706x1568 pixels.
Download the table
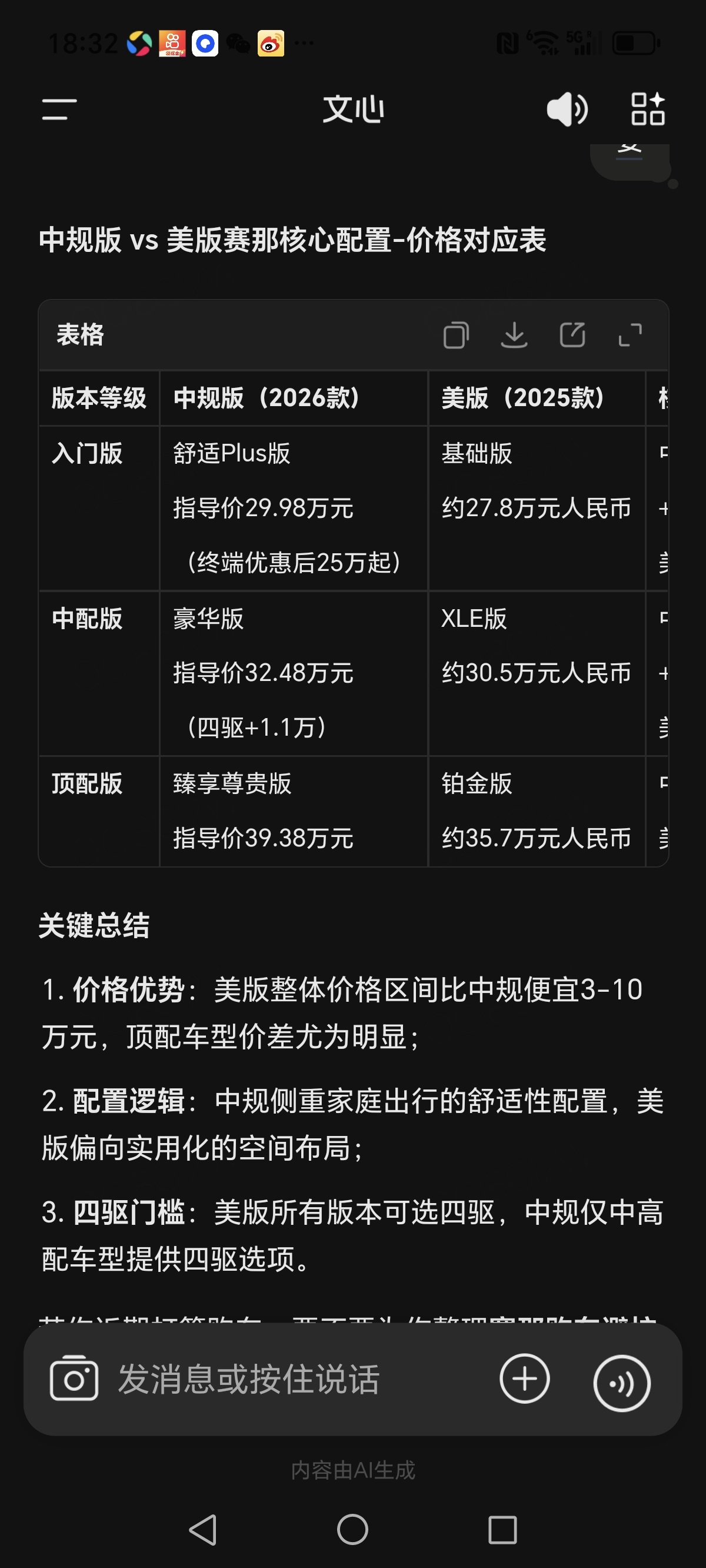514,335
